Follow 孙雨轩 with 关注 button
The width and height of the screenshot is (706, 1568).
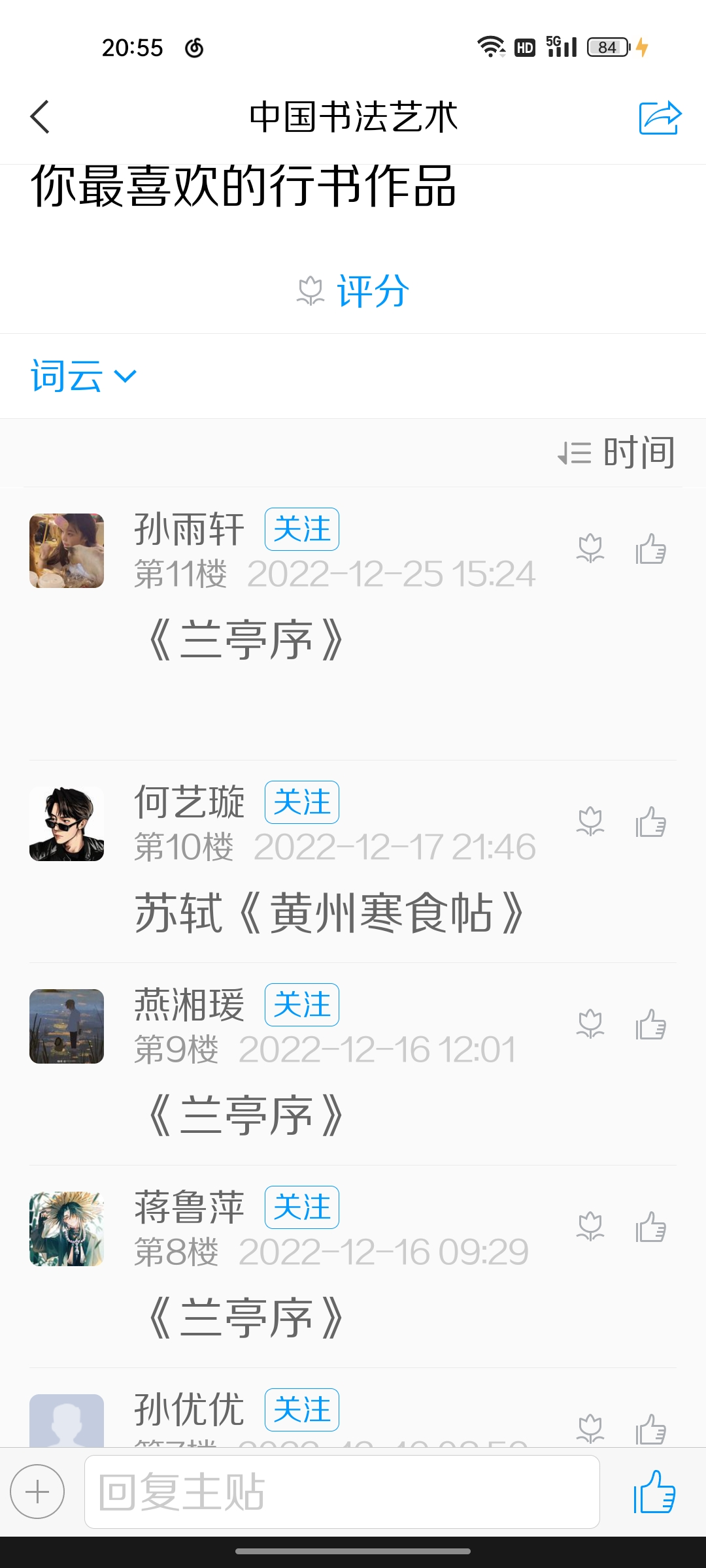(301, 529)
